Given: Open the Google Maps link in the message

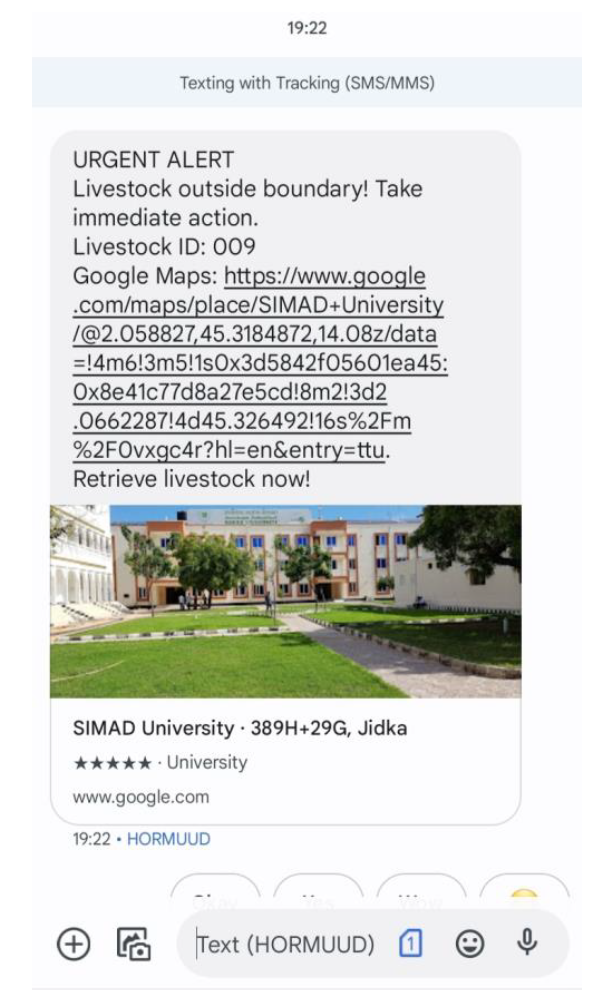Looking at the screenshot, I should pyautogui.click(x=260, y=363).
